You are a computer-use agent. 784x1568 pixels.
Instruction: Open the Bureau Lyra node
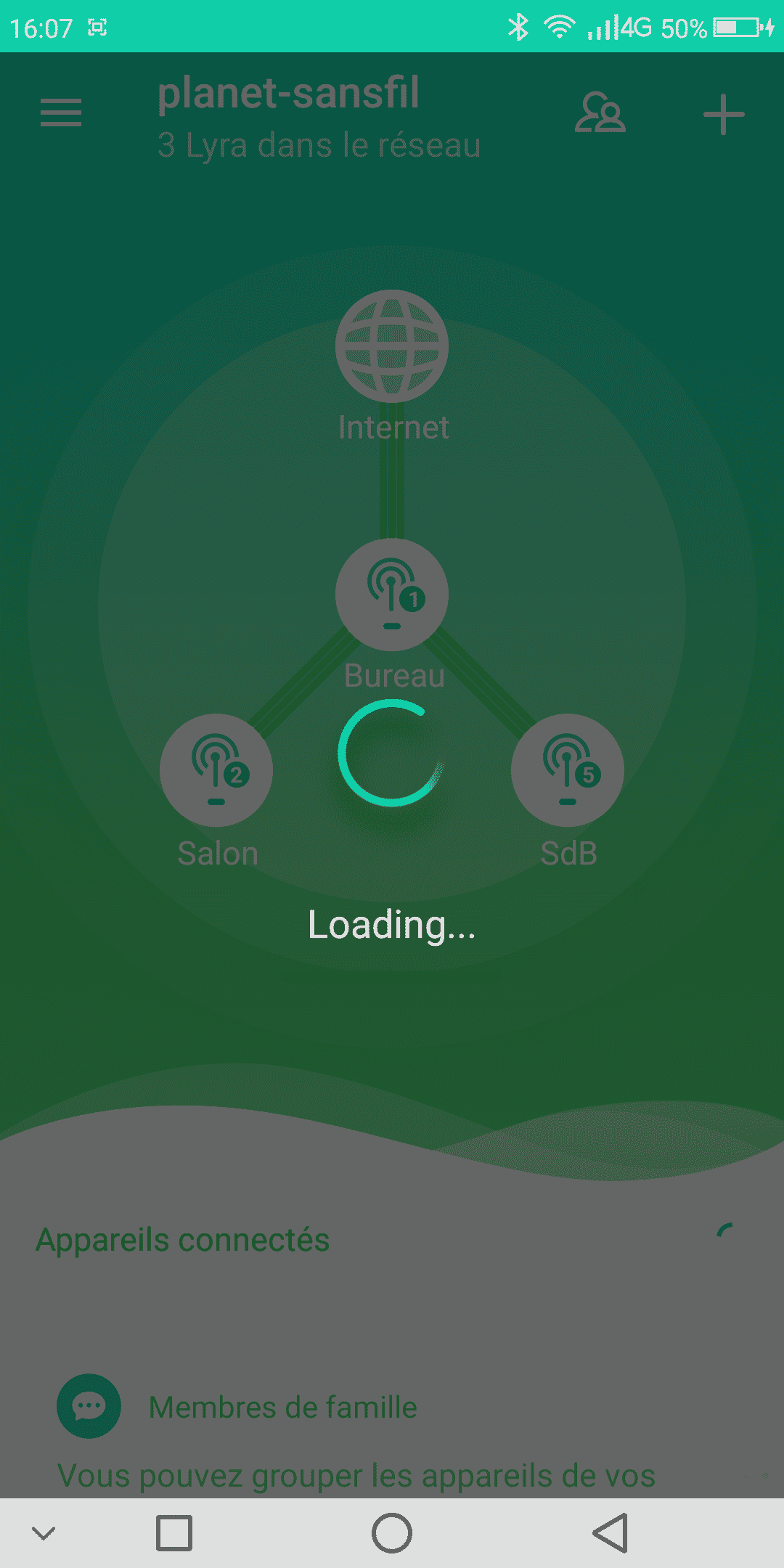(392, 595)
